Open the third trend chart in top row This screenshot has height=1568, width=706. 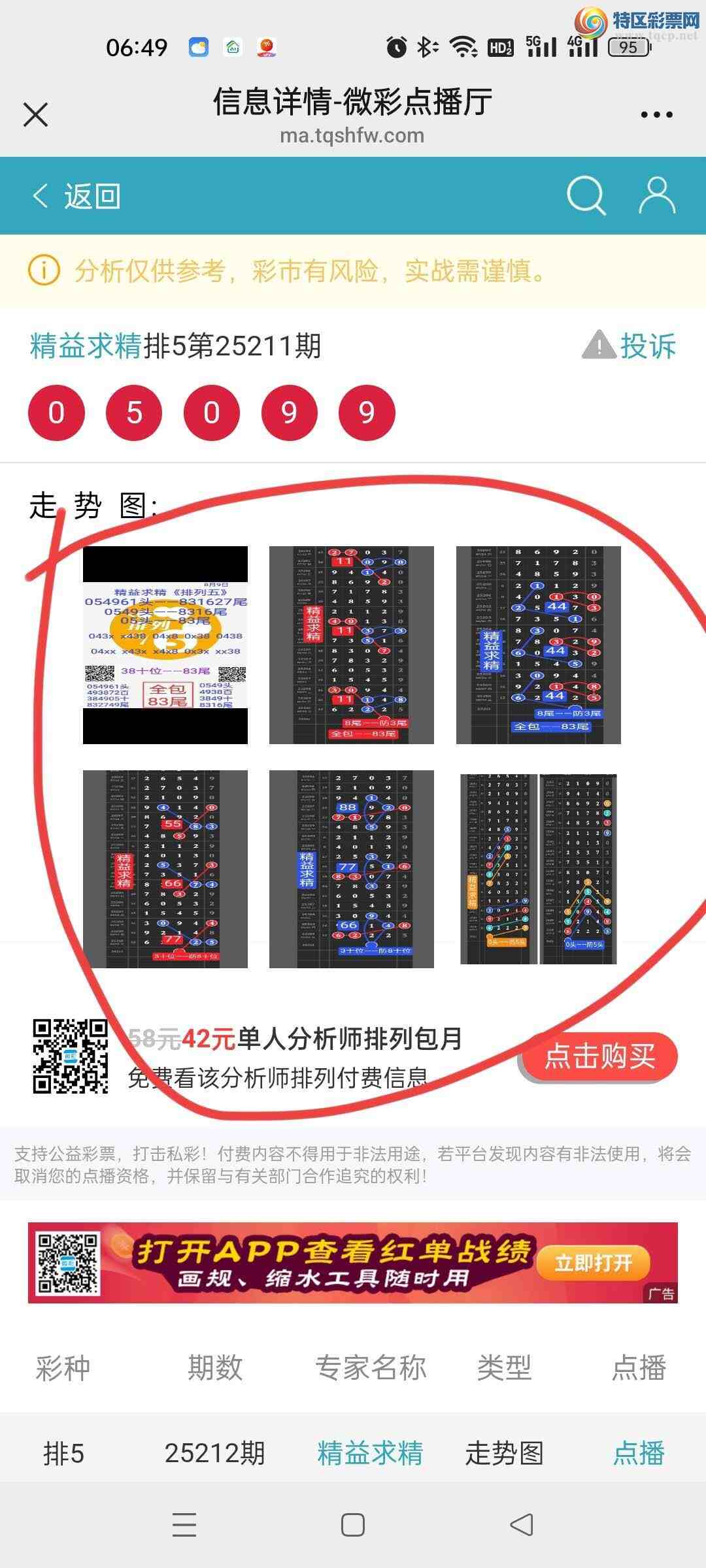click(538, 645)
